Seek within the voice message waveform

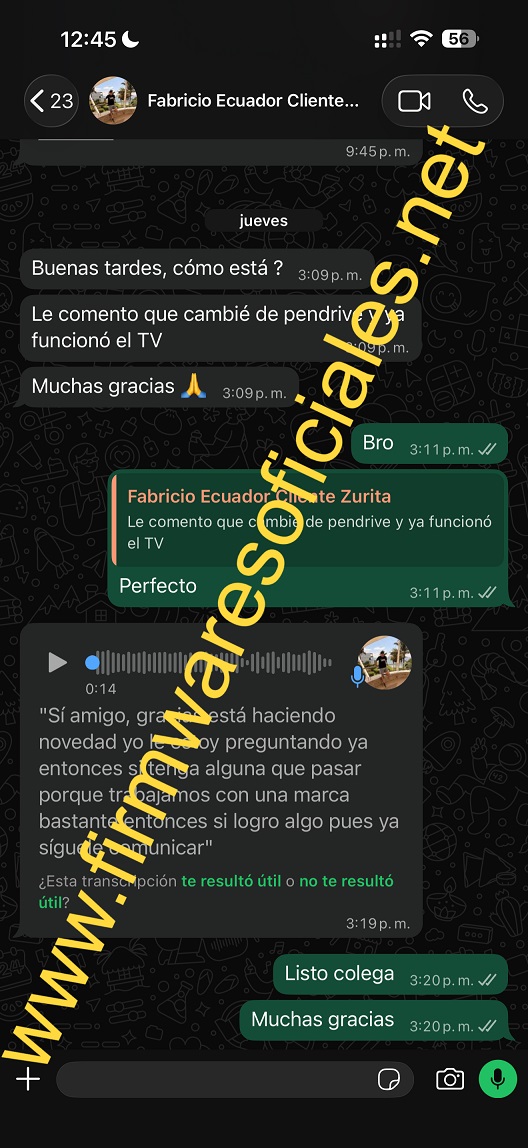[x=212, y=663]
